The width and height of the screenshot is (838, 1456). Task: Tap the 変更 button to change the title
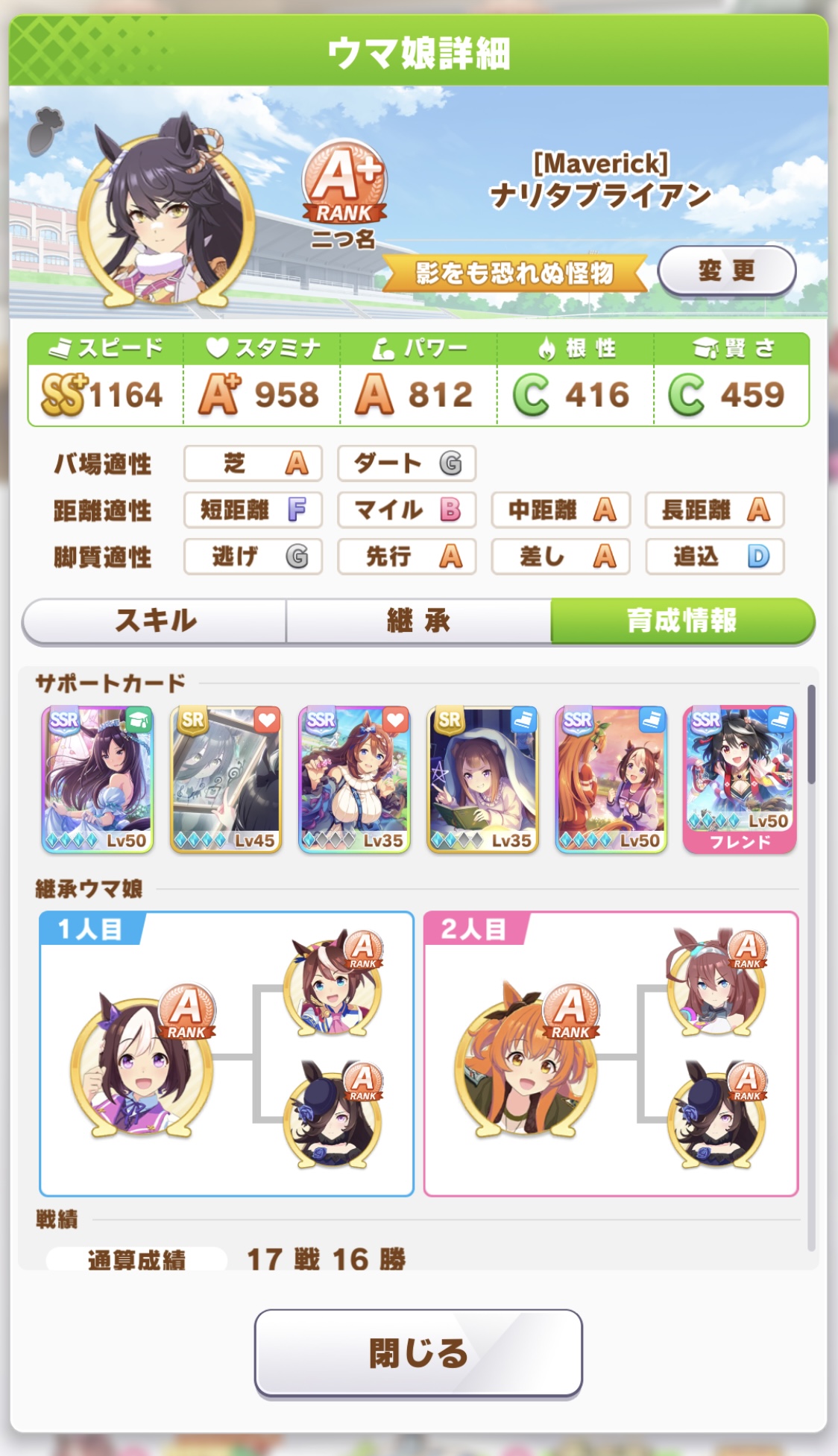[x=727, y=270]
